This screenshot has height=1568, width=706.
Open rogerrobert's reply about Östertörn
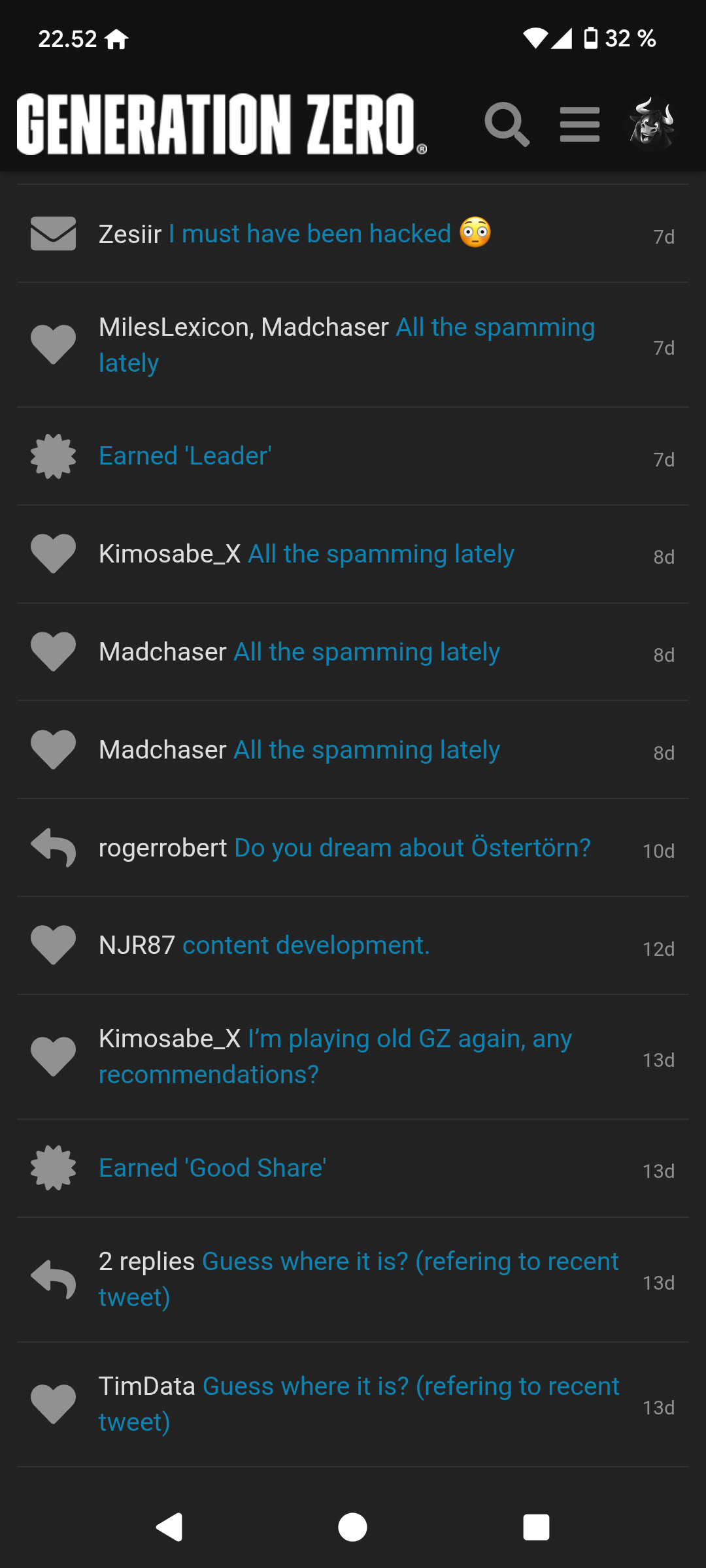click(x=353, y=848)
